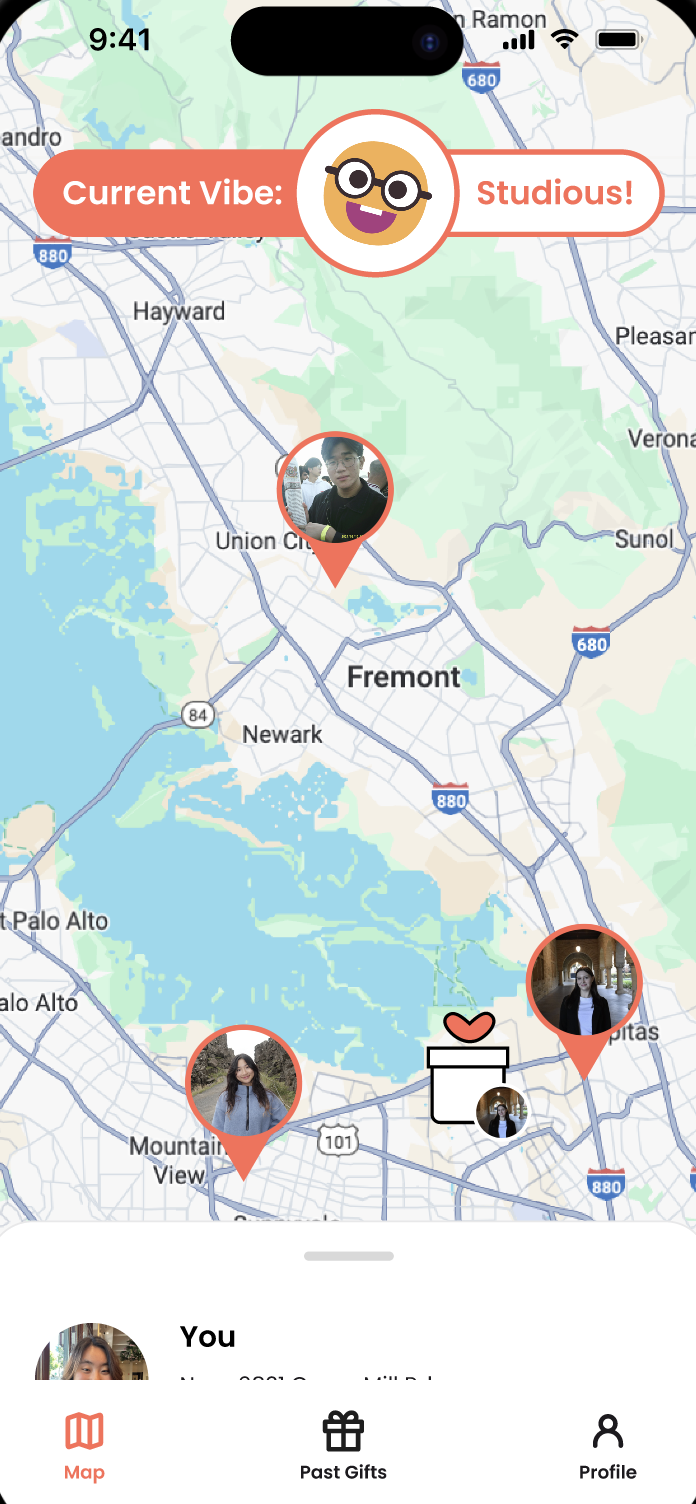The image size is (696, 1504).
Task: Switch to the Past Gifts tab
Action: pos(343,1446)
